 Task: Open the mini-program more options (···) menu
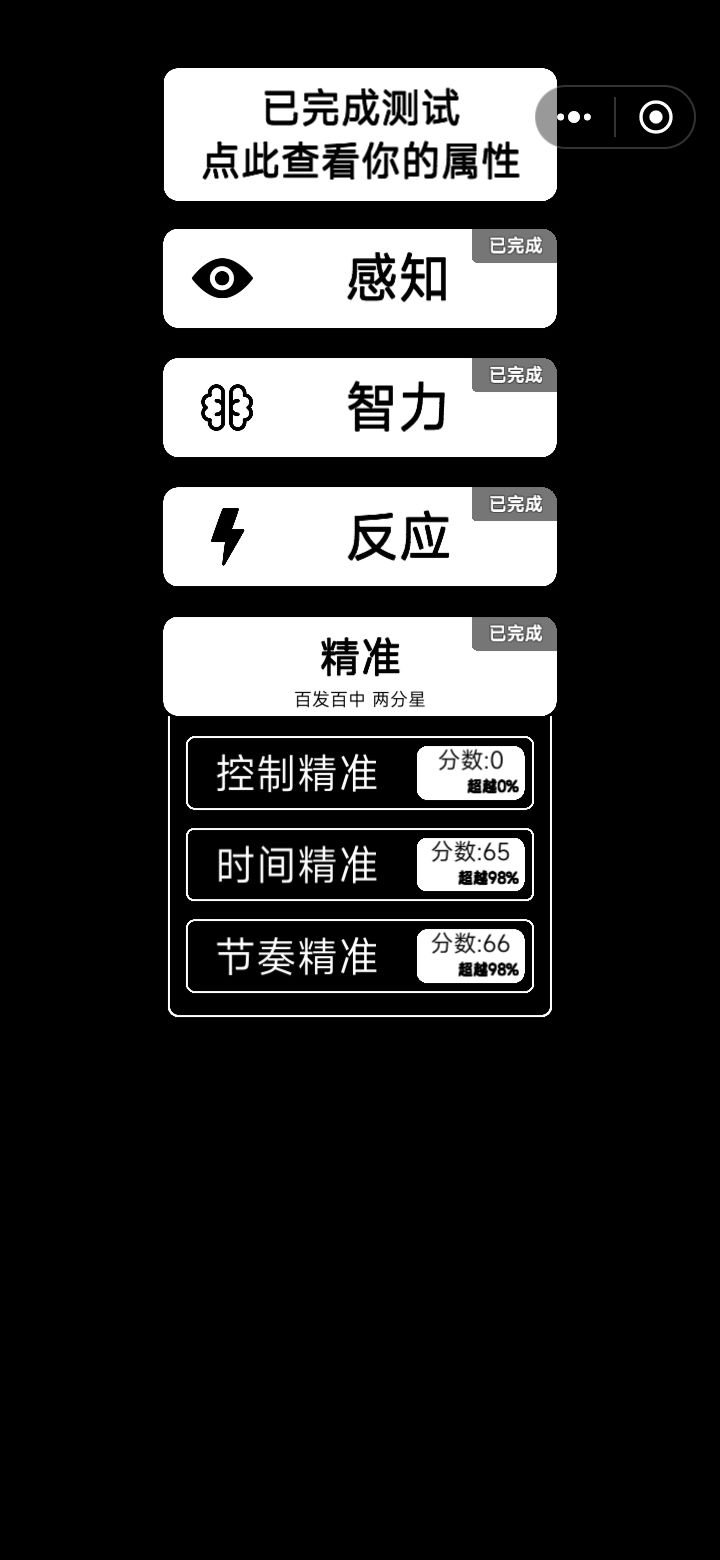pos(572,116)
